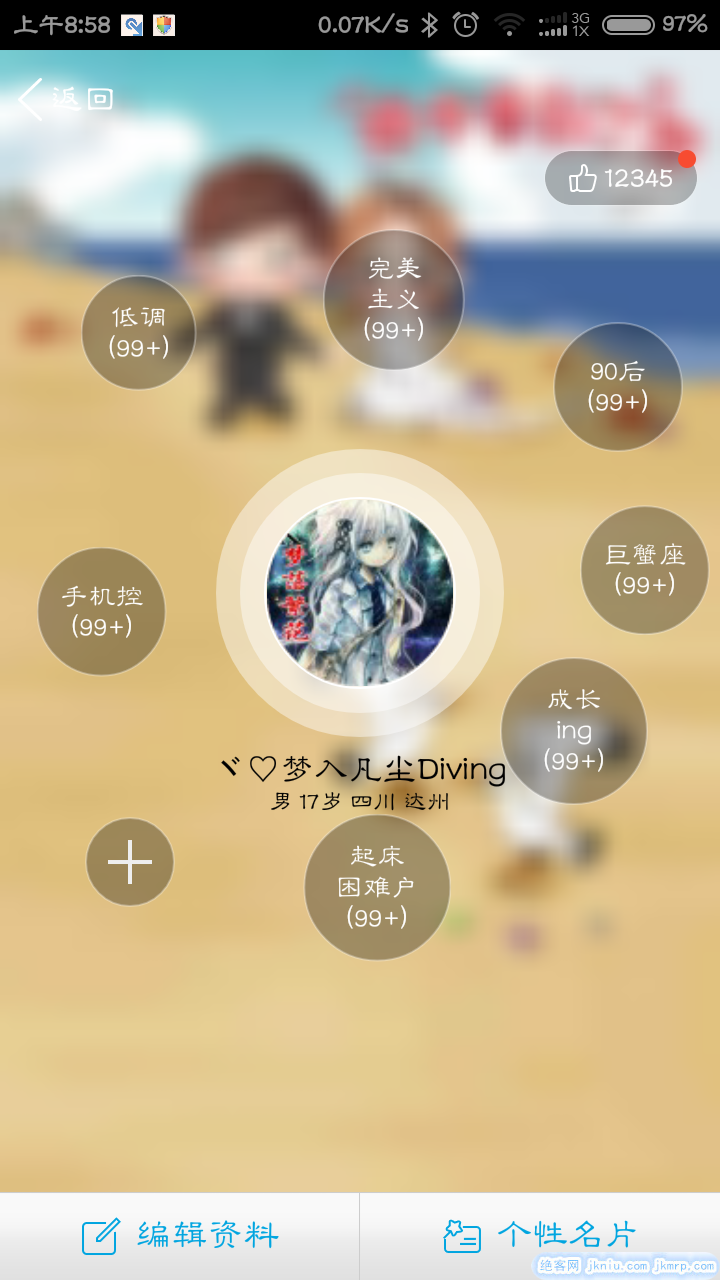Open 编辑资料 to edit profile
720x1280 pixels.
(x=180, y=1236)
